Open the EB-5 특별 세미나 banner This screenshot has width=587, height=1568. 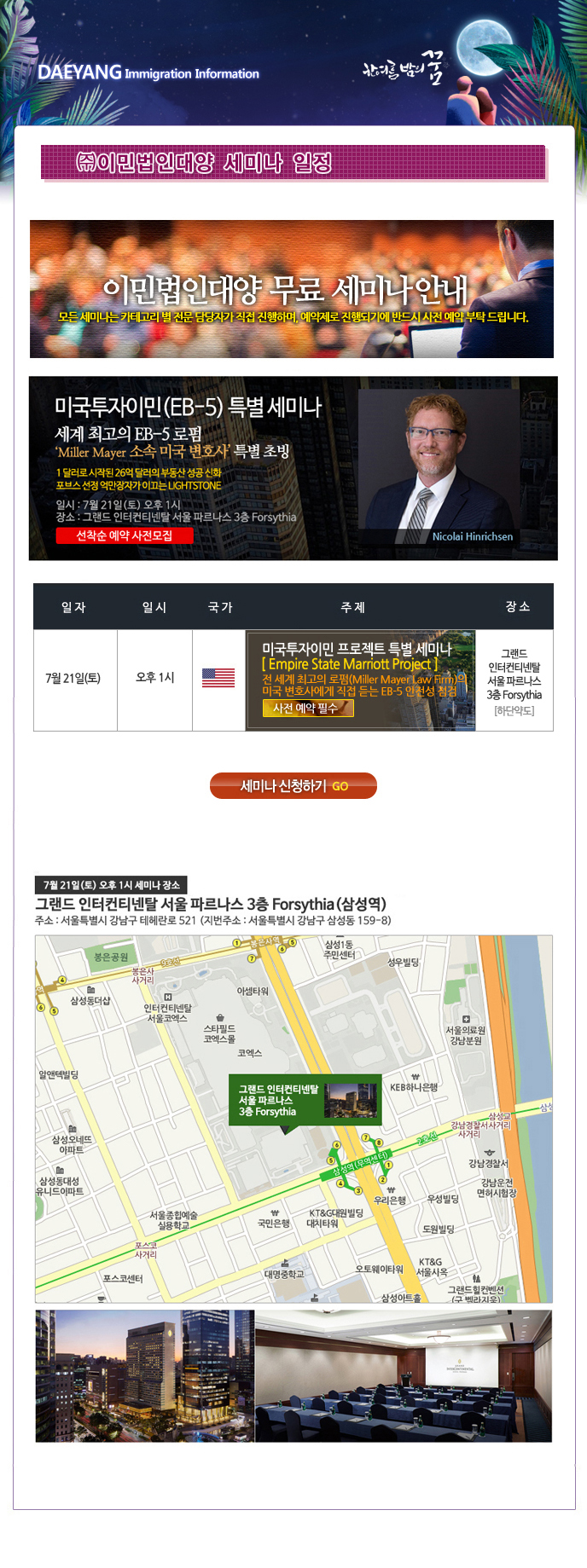tap(293, 468)
